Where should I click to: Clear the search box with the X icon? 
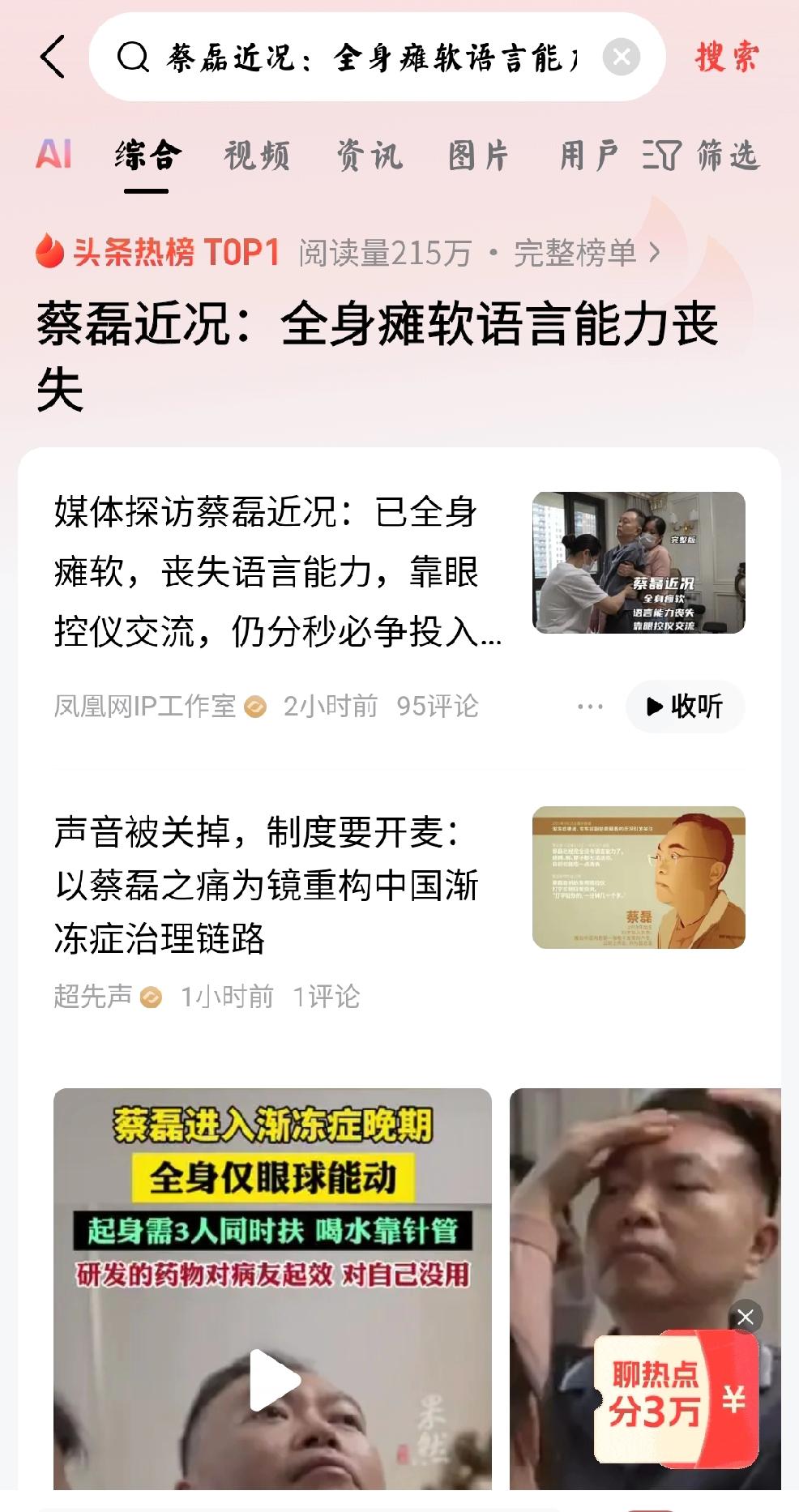coord(620,55)
